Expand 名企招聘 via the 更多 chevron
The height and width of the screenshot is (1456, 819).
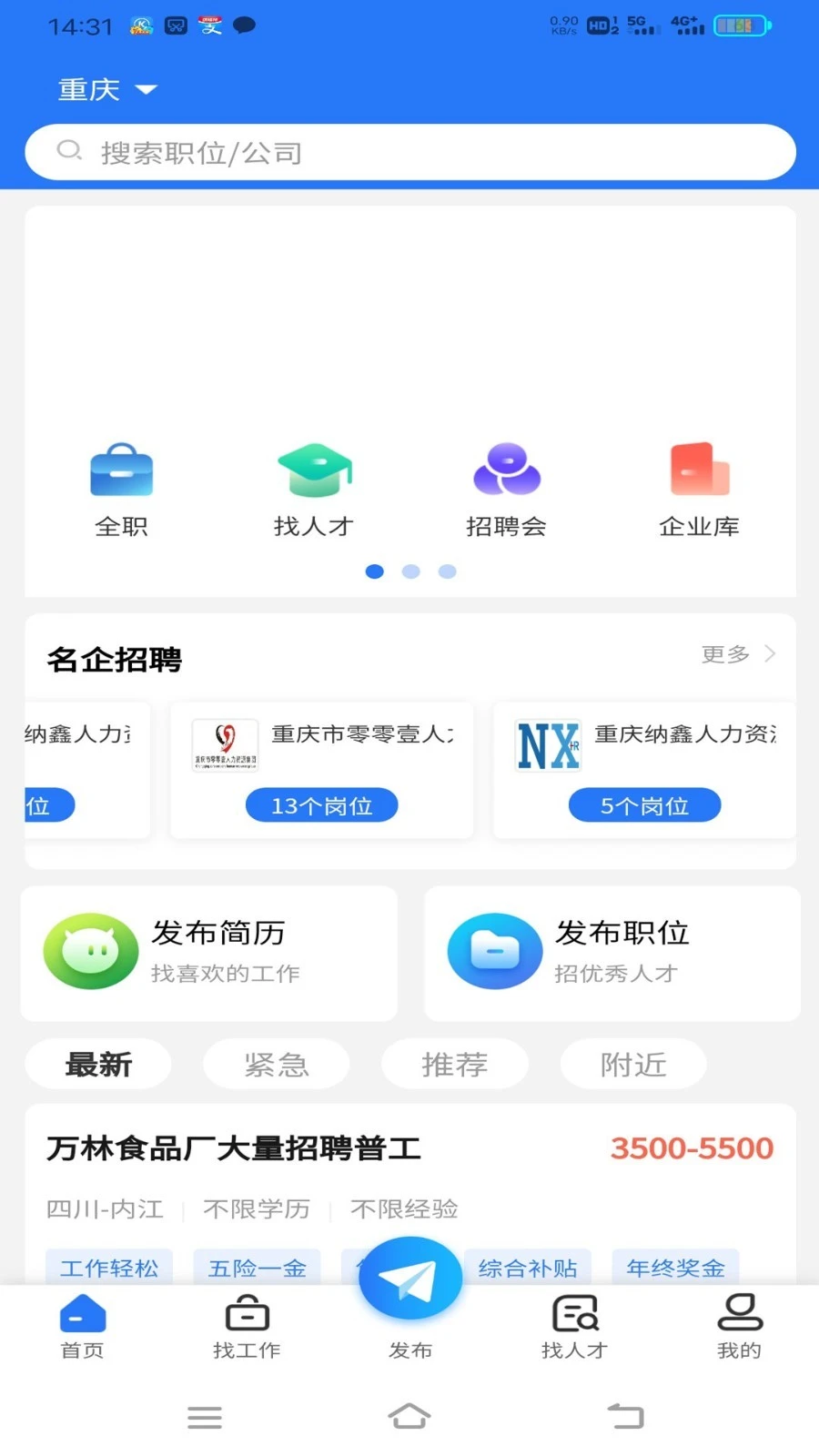[739, 653]
